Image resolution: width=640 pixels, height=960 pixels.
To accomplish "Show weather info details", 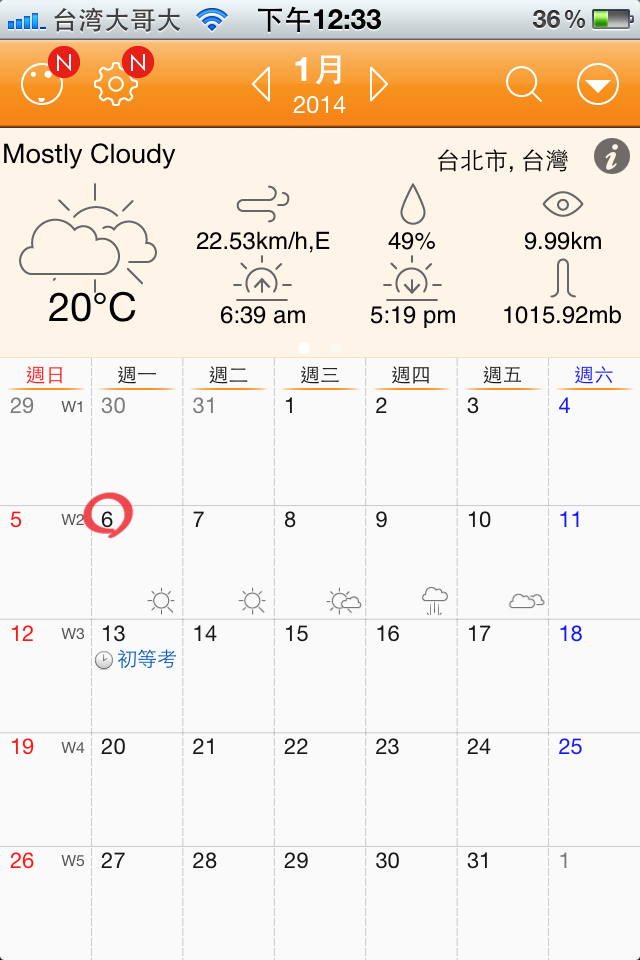I will [611, 156].
